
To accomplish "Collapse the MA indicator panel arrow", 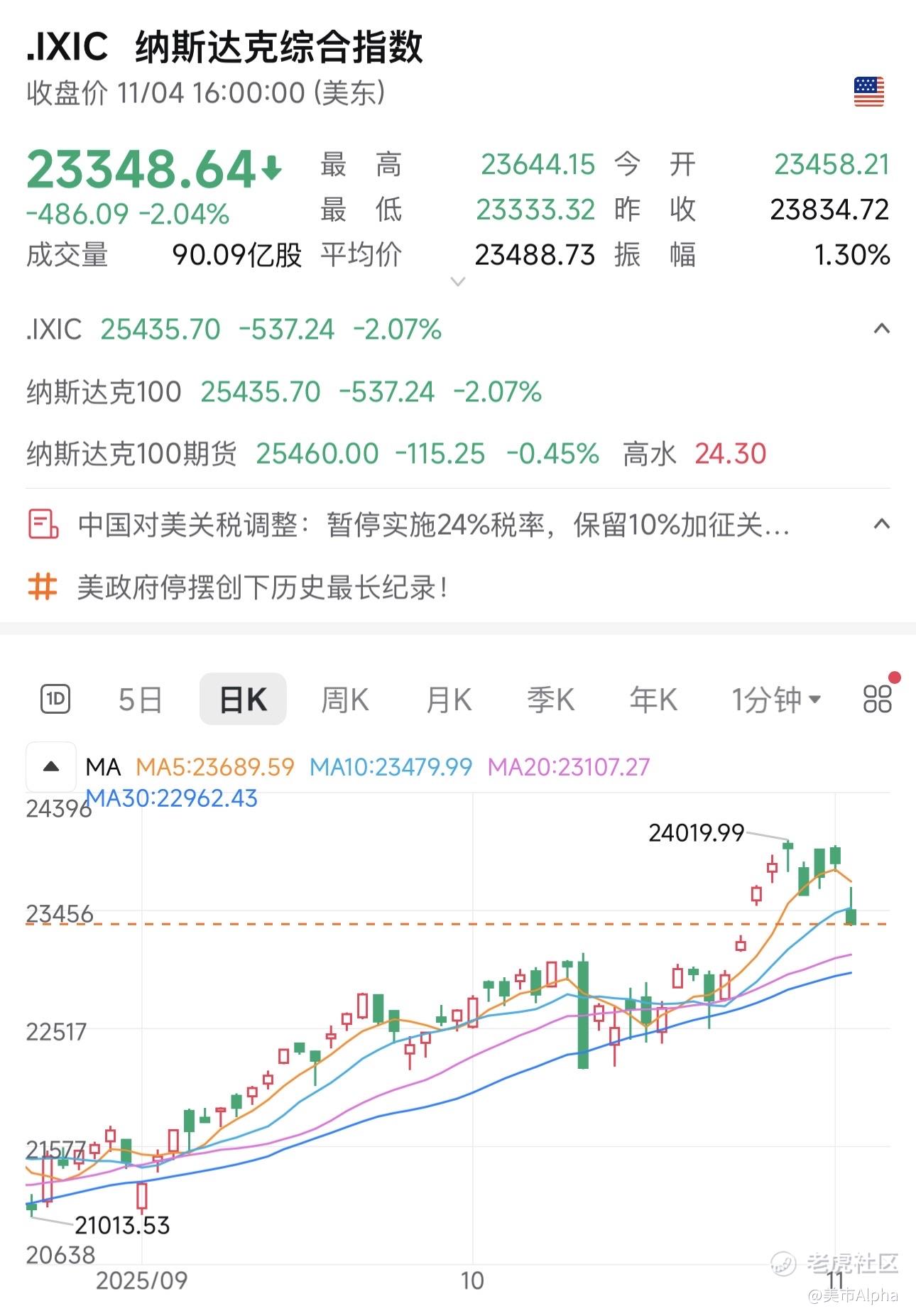I will point(51,766).
